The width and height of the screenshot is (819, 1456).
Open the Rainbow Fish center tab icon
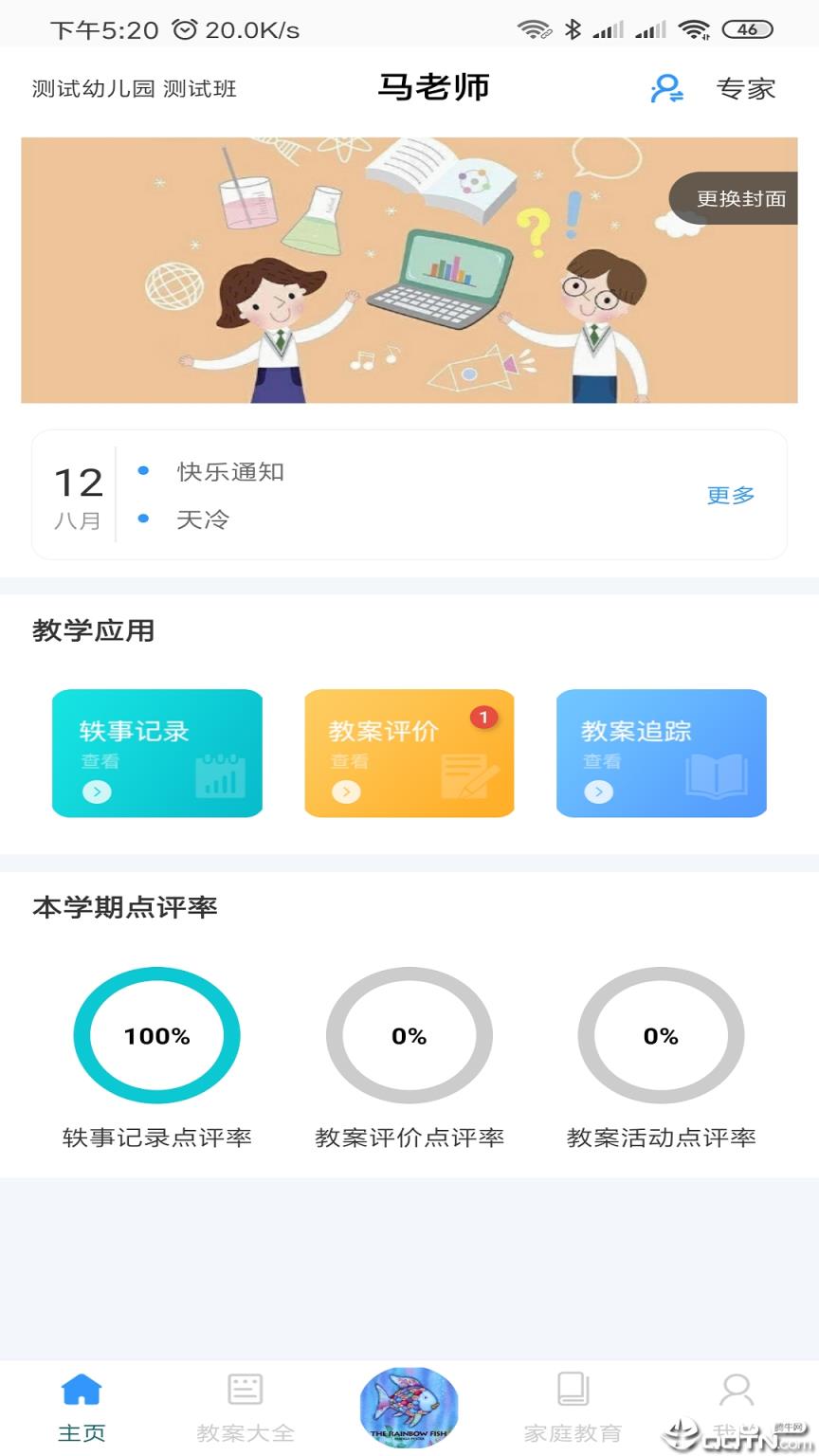coord(409,1408)
